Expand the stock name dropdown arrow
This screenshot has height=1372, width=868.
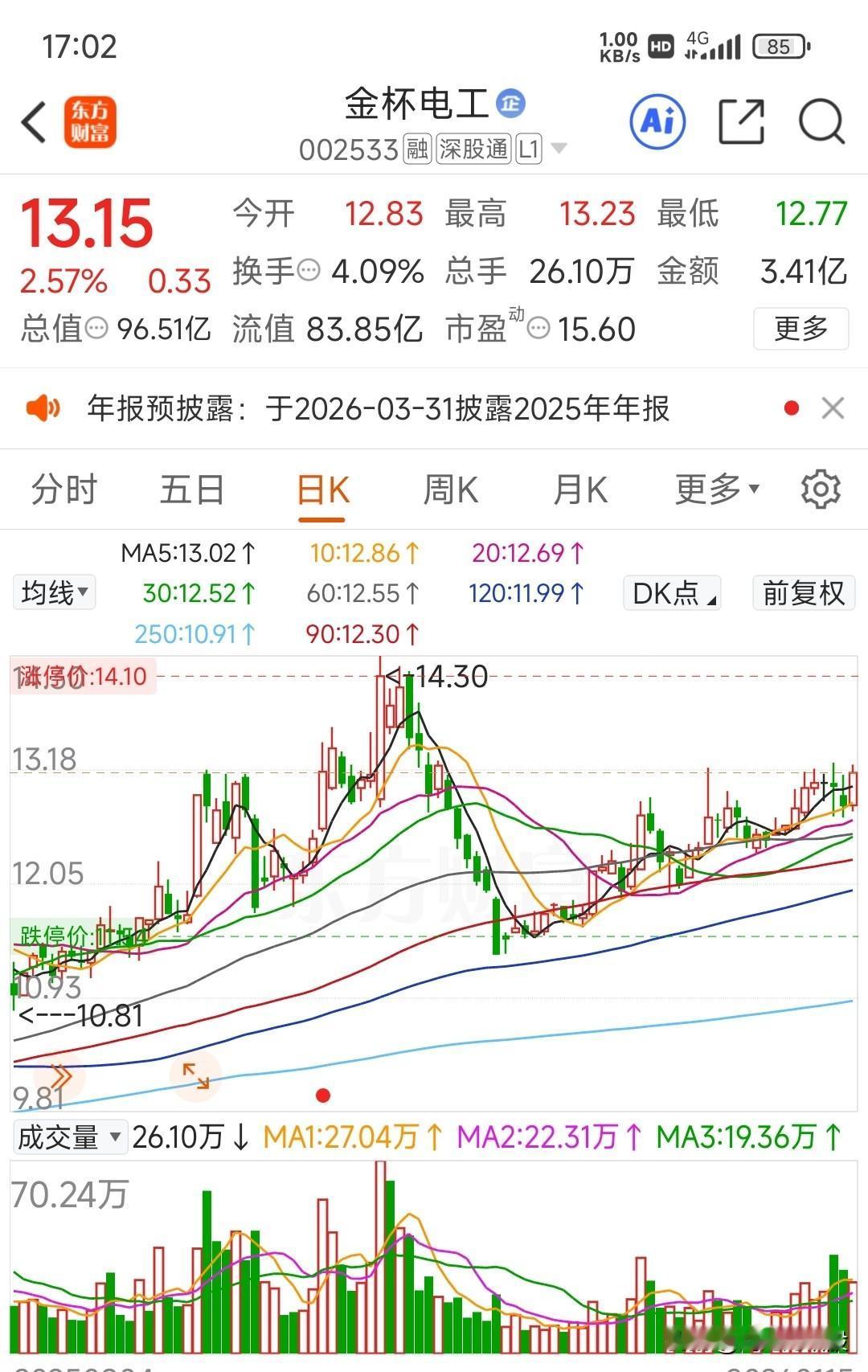click(x=559, y=149)
